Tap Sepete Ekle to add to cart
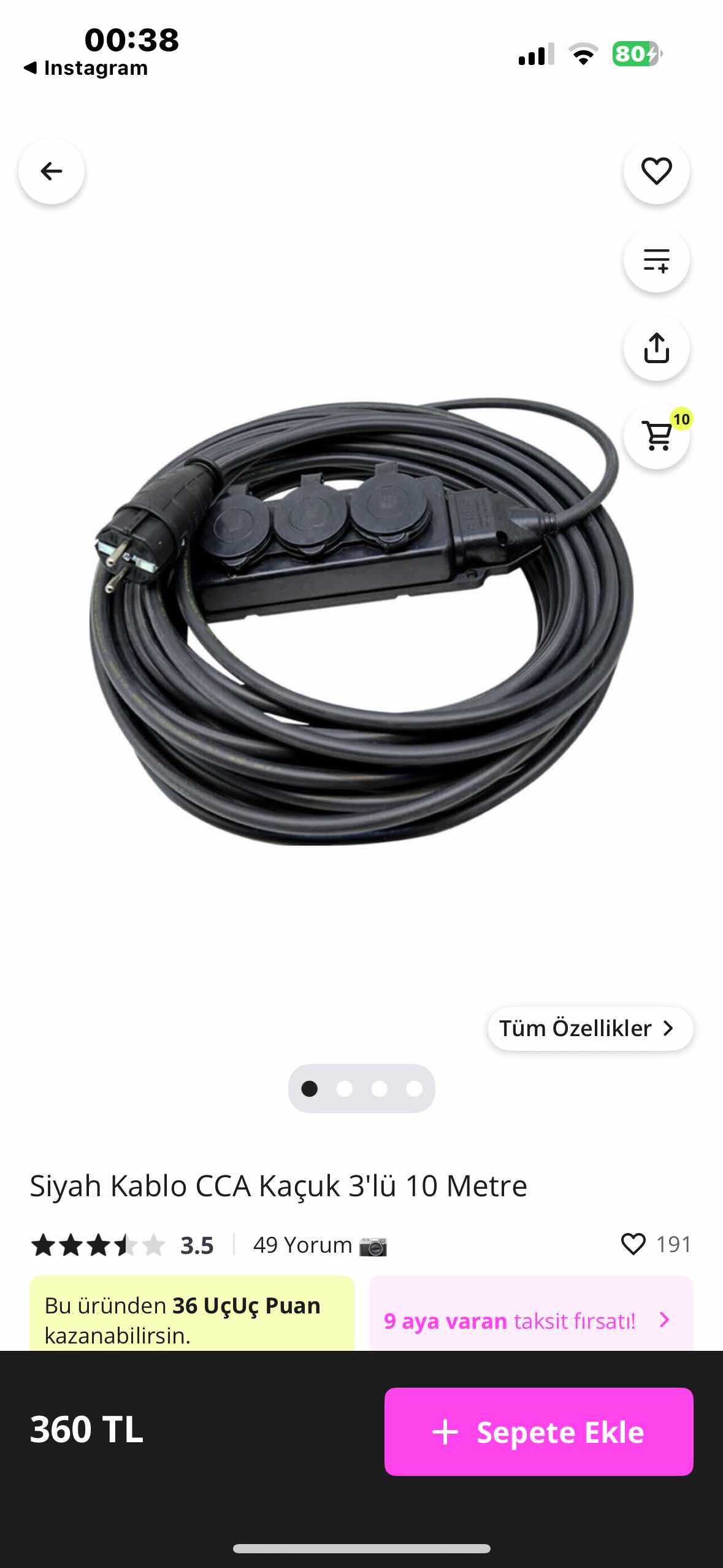This screenshot has width=723, height=1568. (538, 1432)
